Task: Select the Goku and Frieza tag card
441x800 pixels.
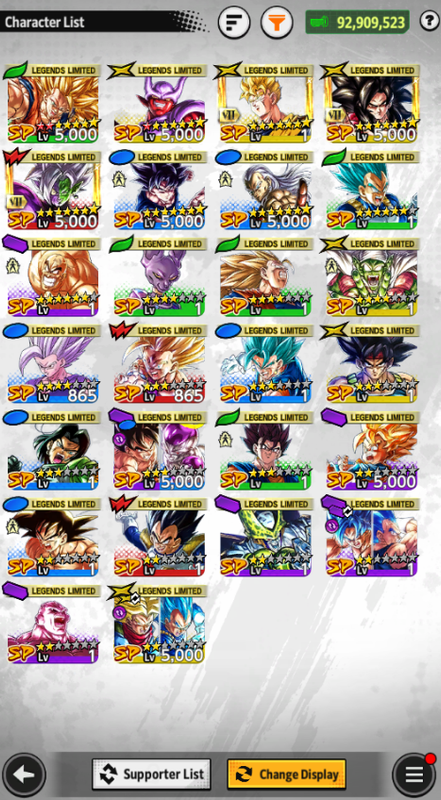Action: click(159, 450)
